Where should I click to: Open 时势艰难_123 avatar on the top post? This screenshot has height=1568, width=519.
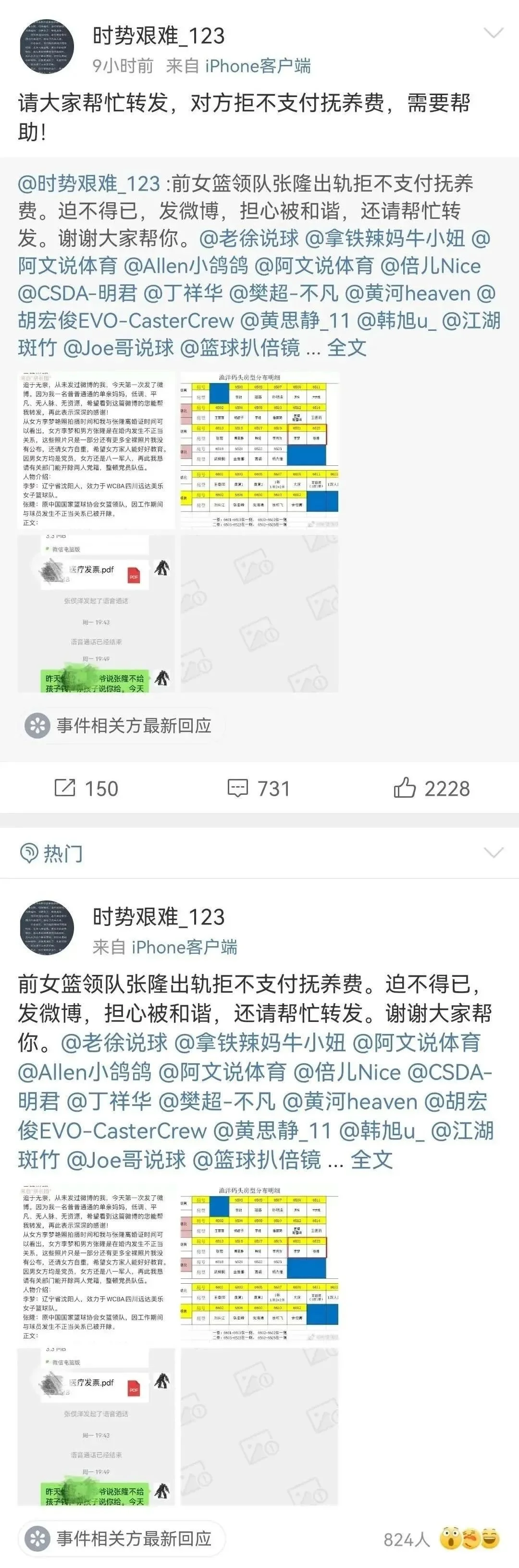47,48
